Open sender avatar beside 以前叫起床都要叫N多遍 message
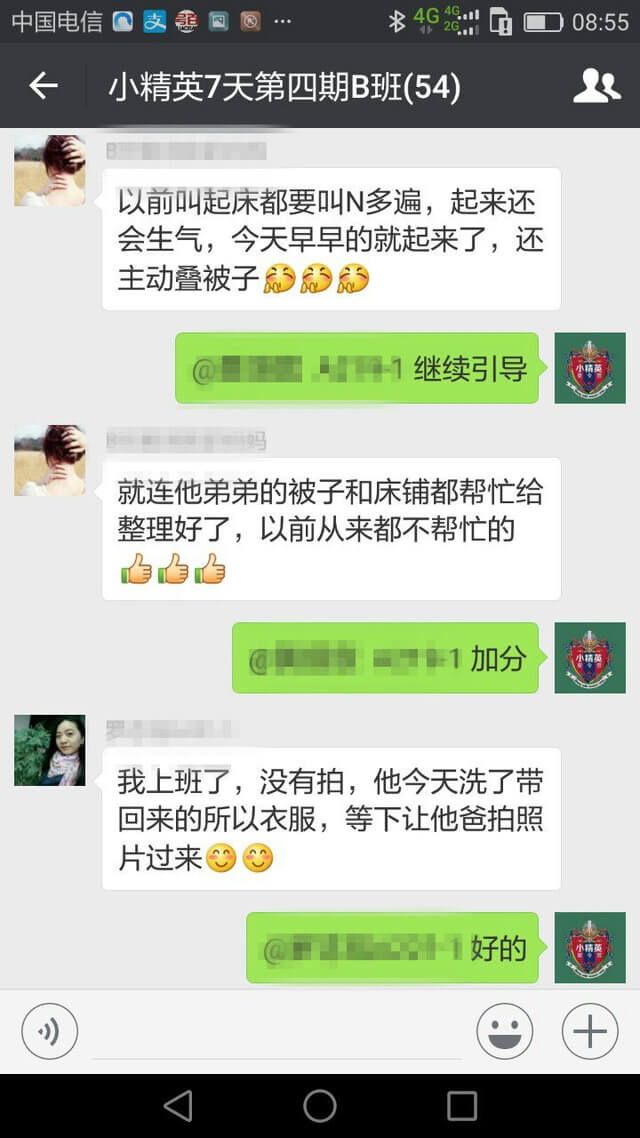Viewport: 640px width, 1138px height. (49, 171)
